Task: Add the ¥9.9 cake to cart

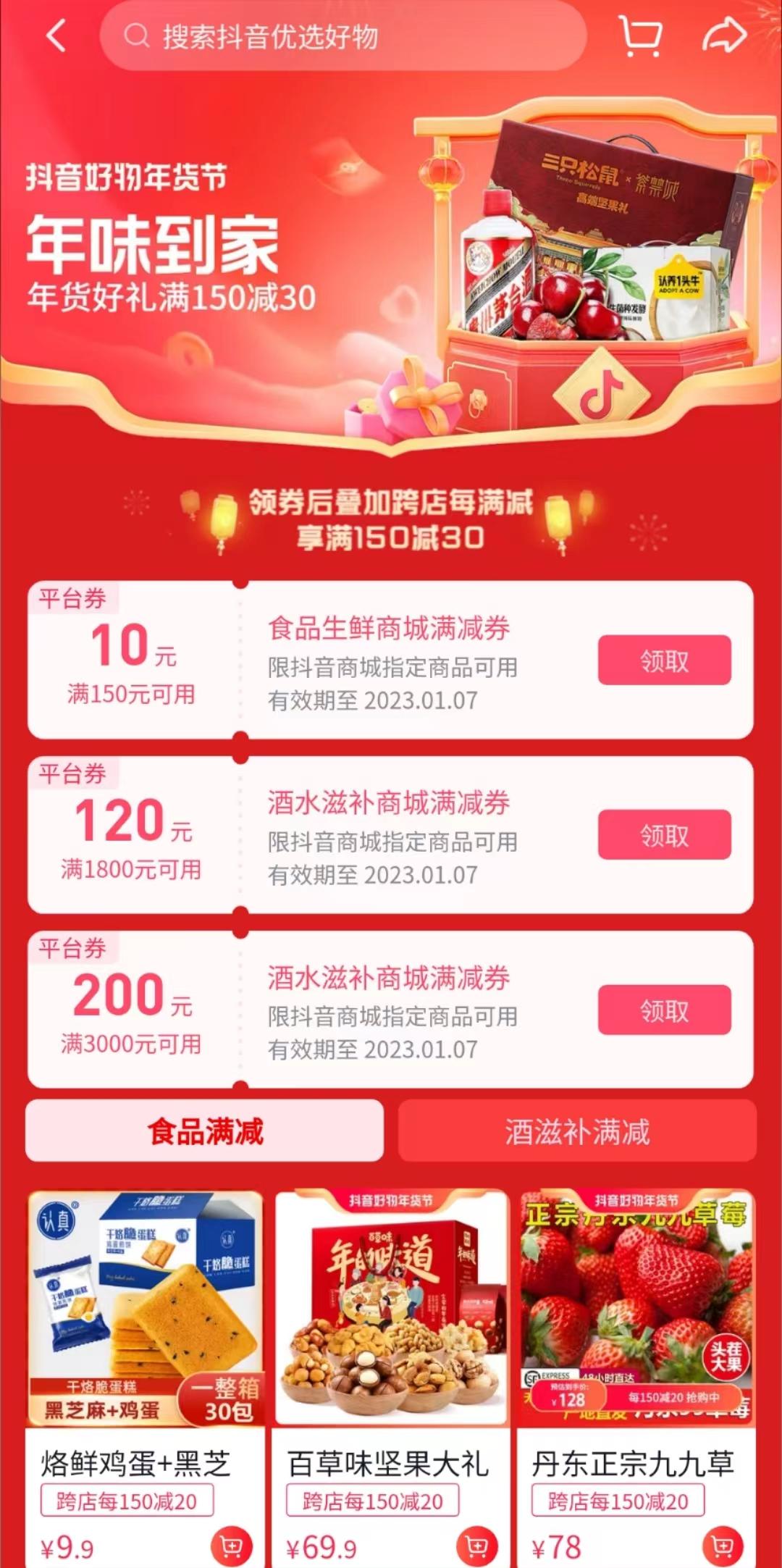Action: pos(231,1547)
